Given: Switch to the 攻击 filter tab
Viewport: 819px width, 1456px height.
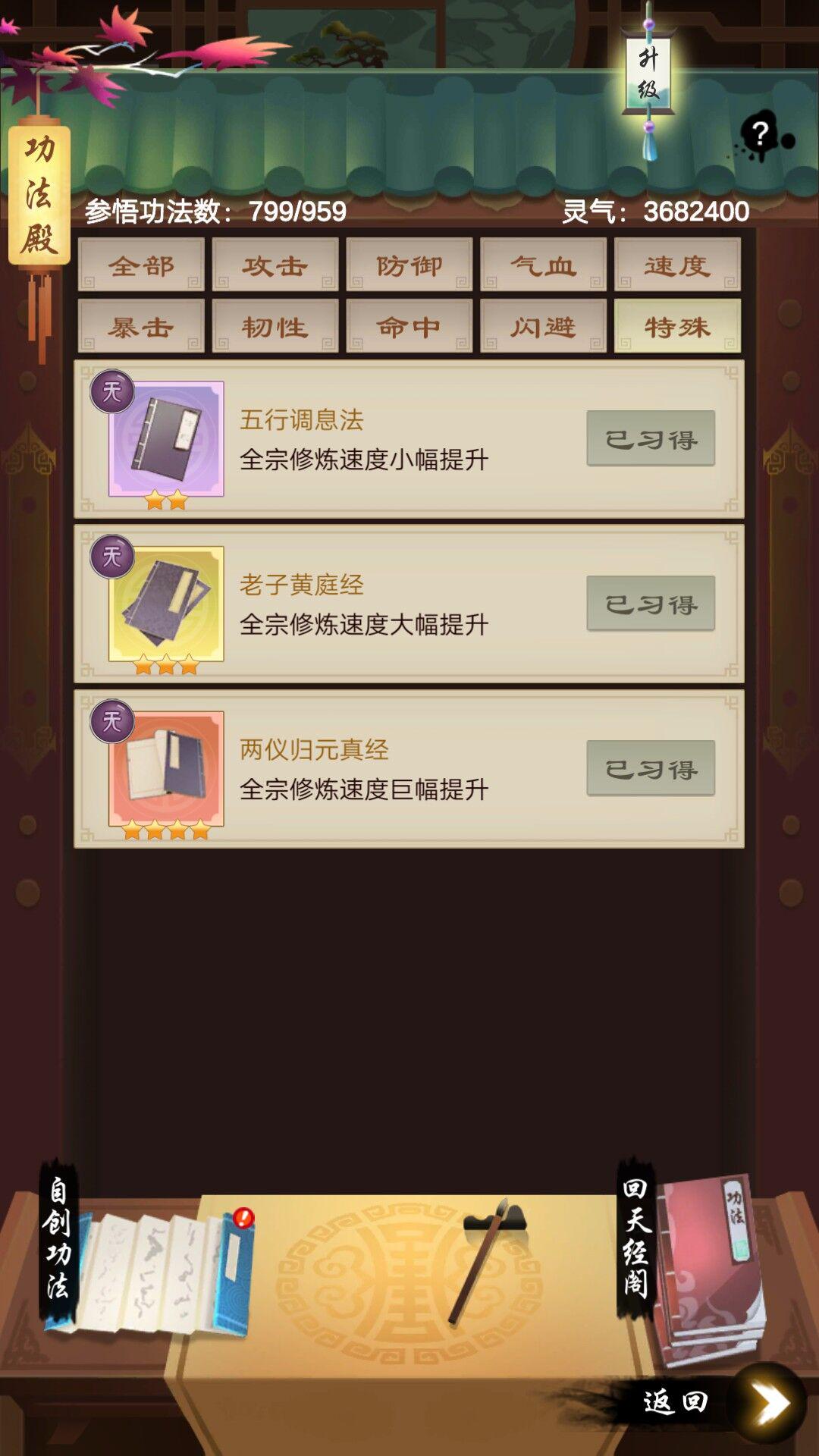Looking at the screenshot, I should click(x=275, y=265).
